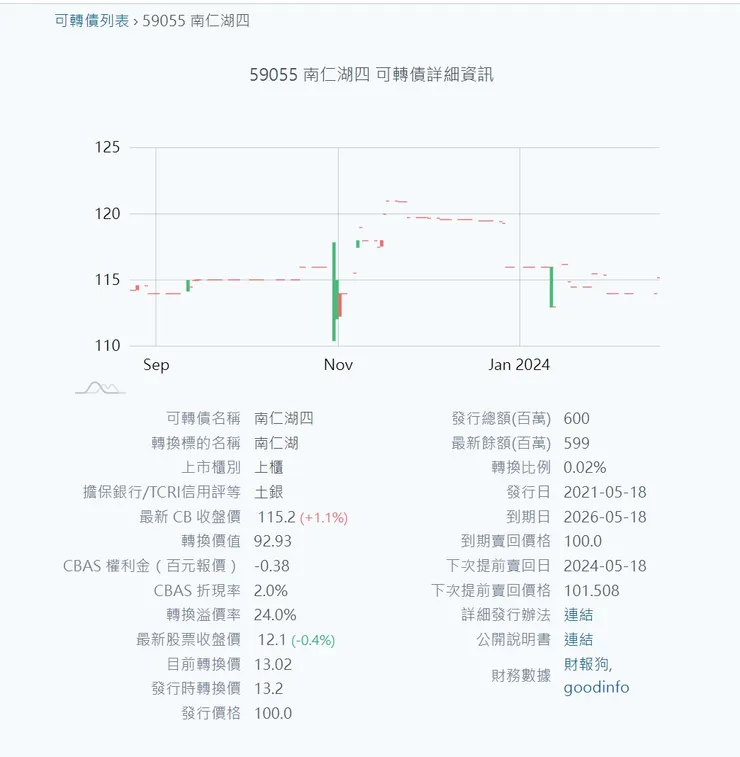Open 公開說明書 連結 hyperlink
This screenshot has height=757, width=740.
(x=580, y=639)
